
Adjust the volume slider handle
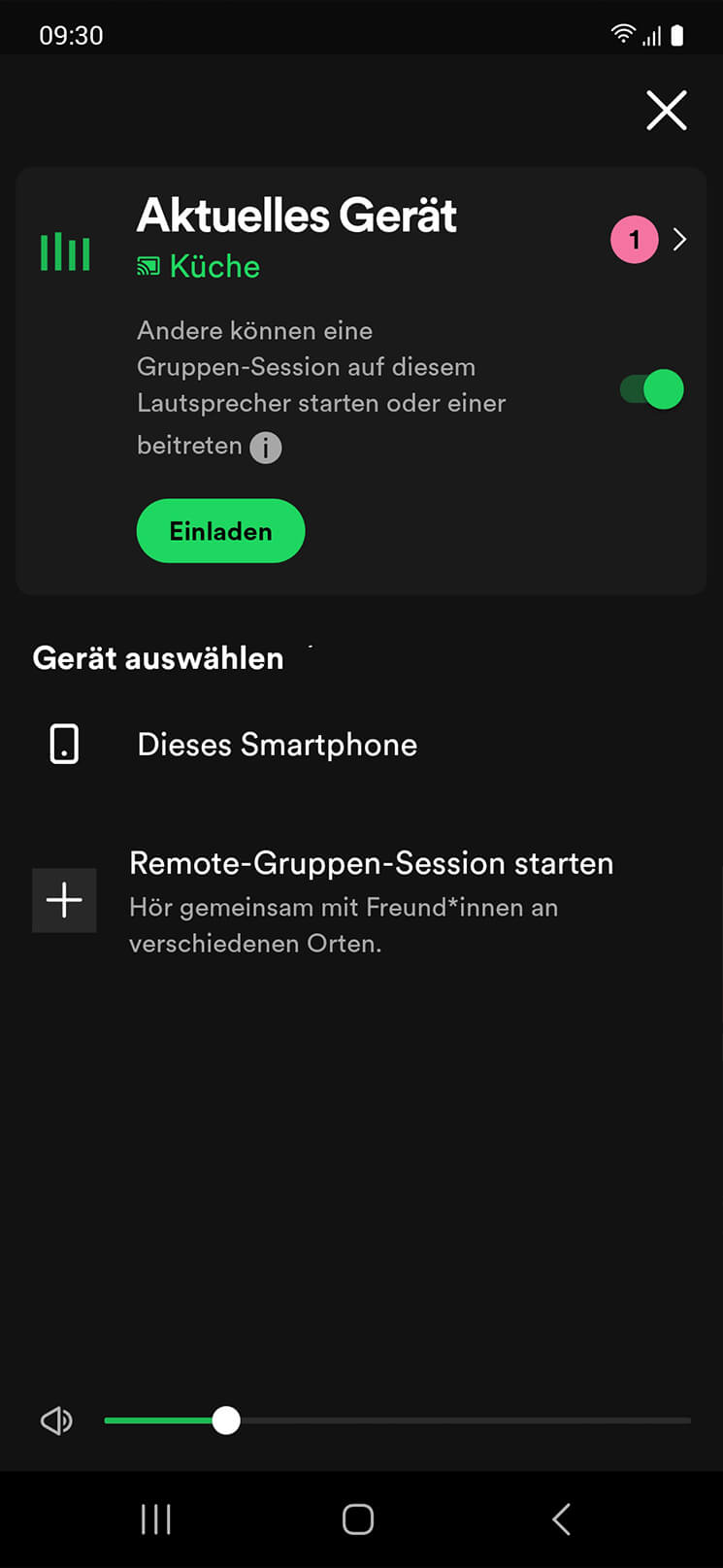click(x=226, y=1420)
